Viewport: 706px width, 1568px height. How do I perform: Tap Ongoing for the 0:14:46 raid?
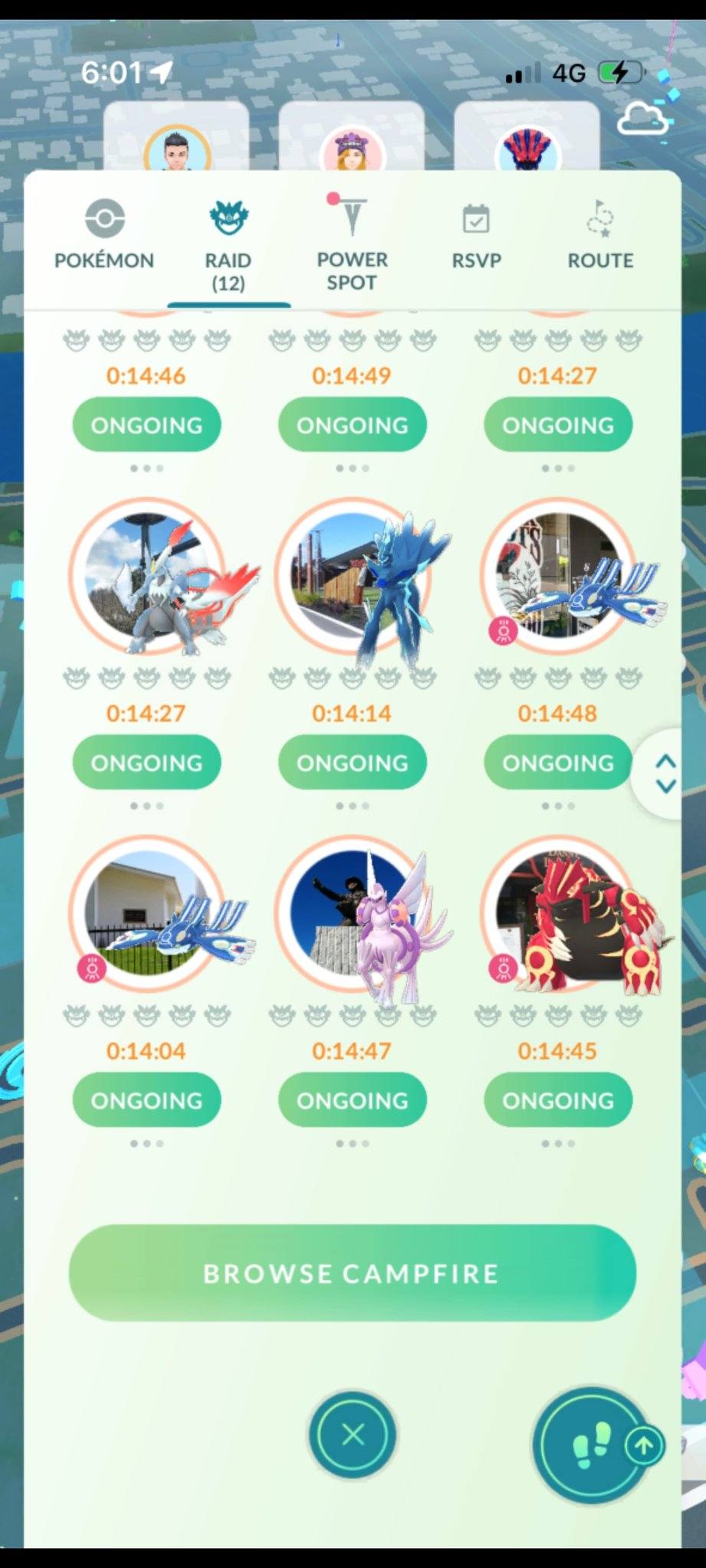(146, 425)
